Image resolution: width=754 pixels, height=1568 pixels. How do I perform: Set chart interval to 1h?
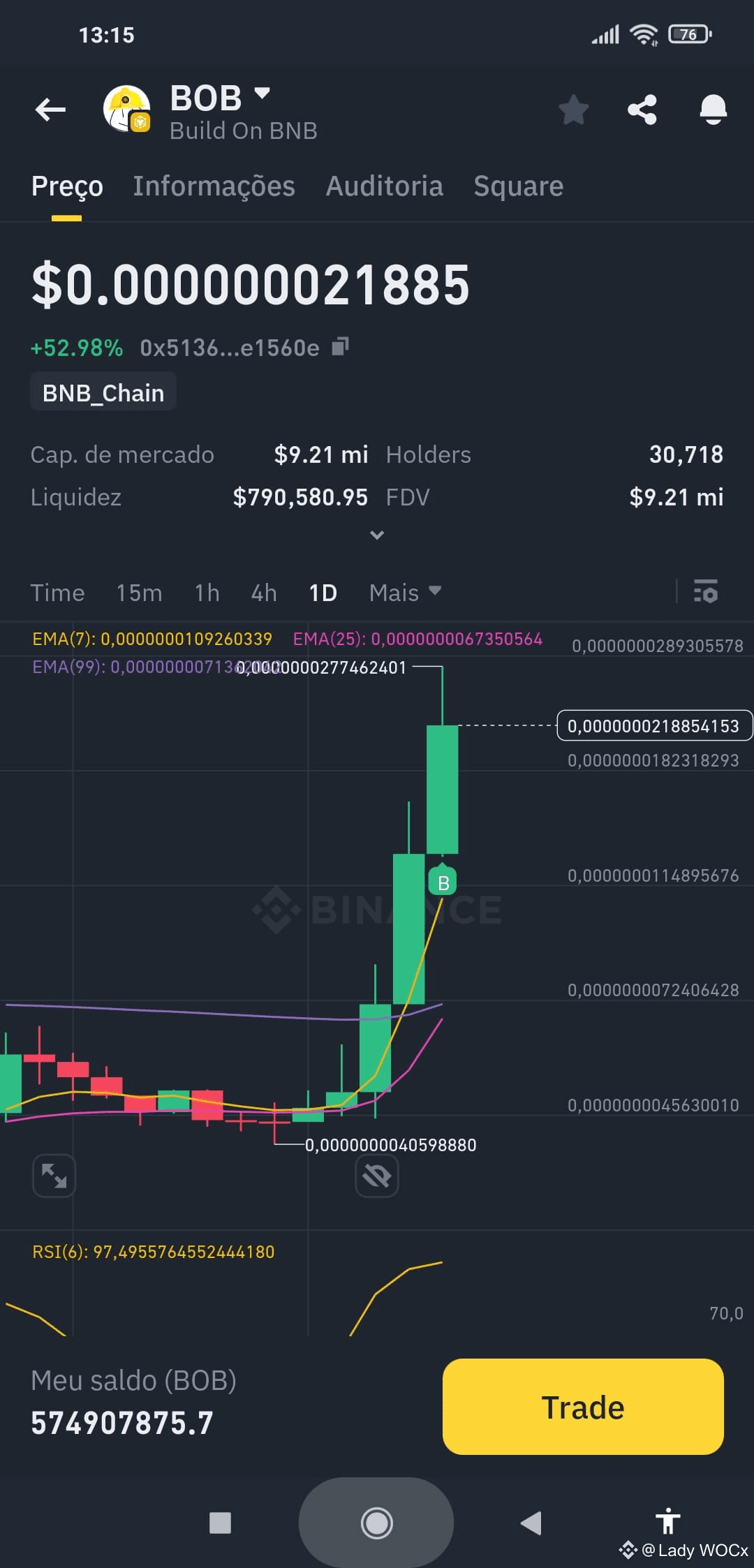click(207, 593)
